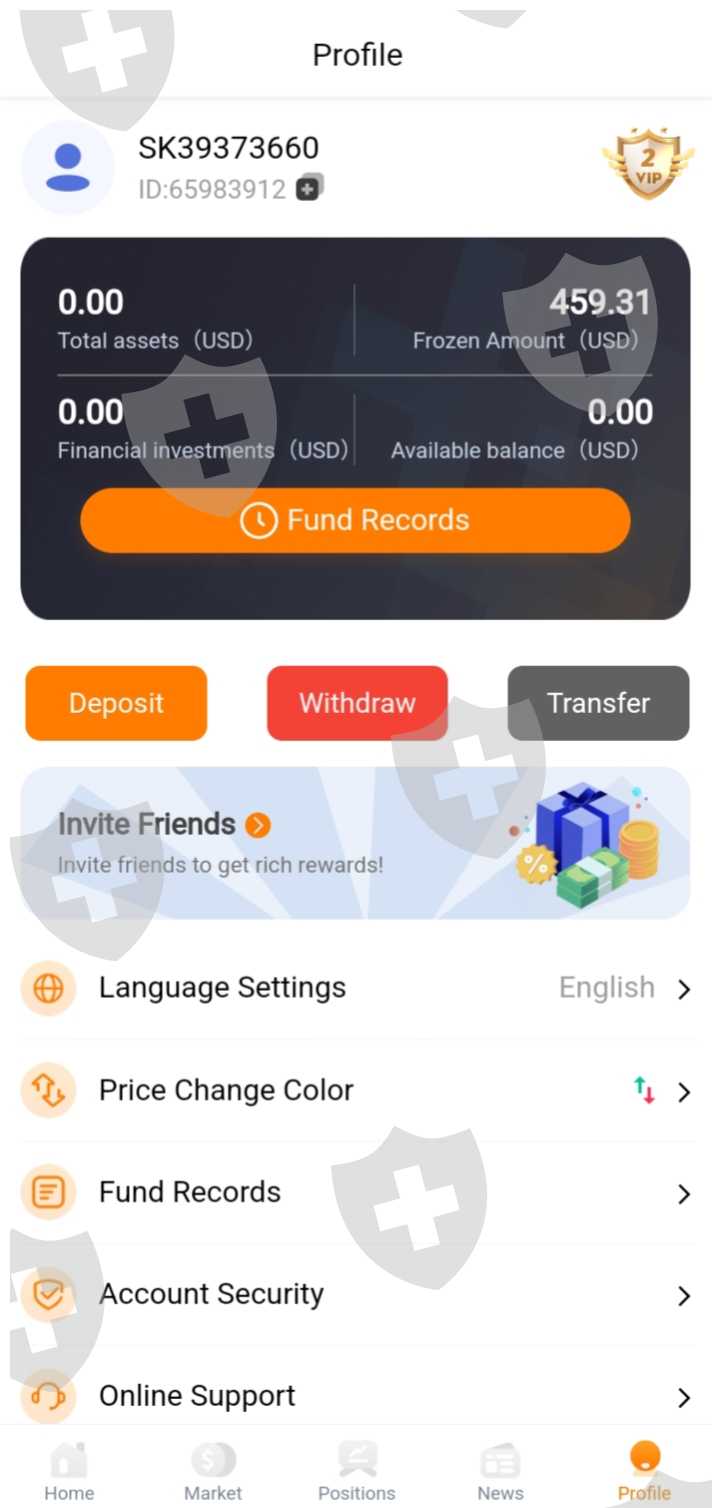This screenshot has width=712, height=1508.
Task: Open the Transfer option
Action: click(598, 703)
